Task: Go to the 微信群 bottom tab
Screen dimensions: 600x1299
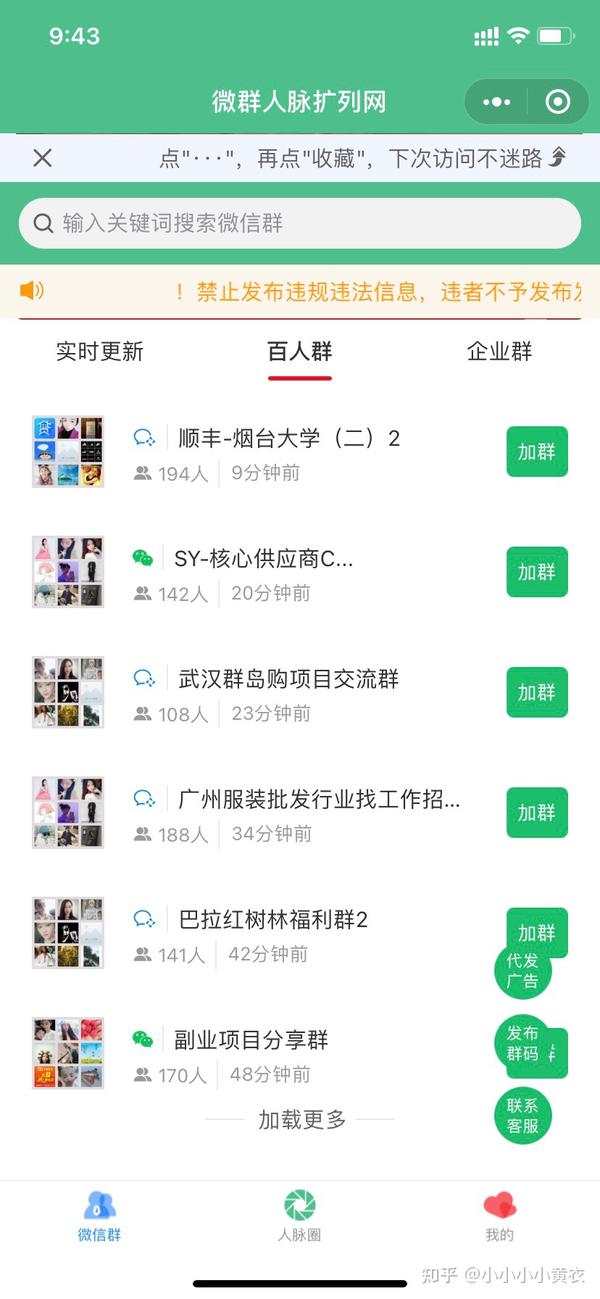Action: click(x=99, y=1216)
